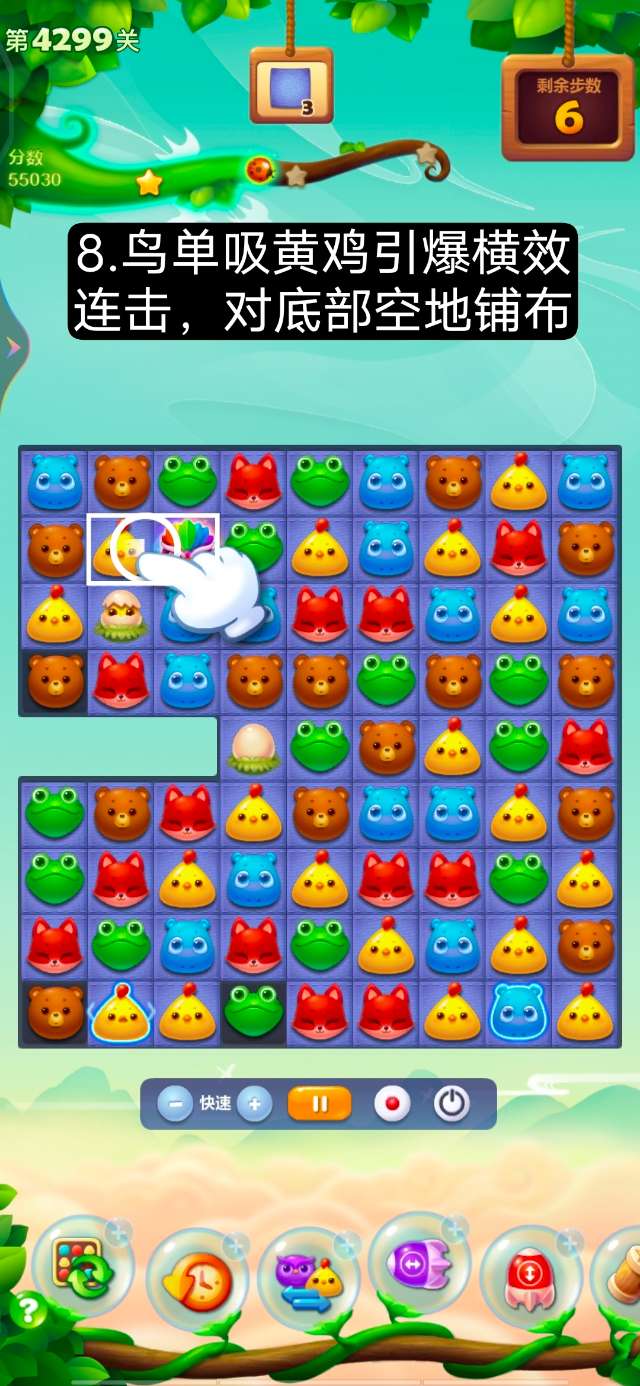Tap the power button to exit

[452, 1104]
